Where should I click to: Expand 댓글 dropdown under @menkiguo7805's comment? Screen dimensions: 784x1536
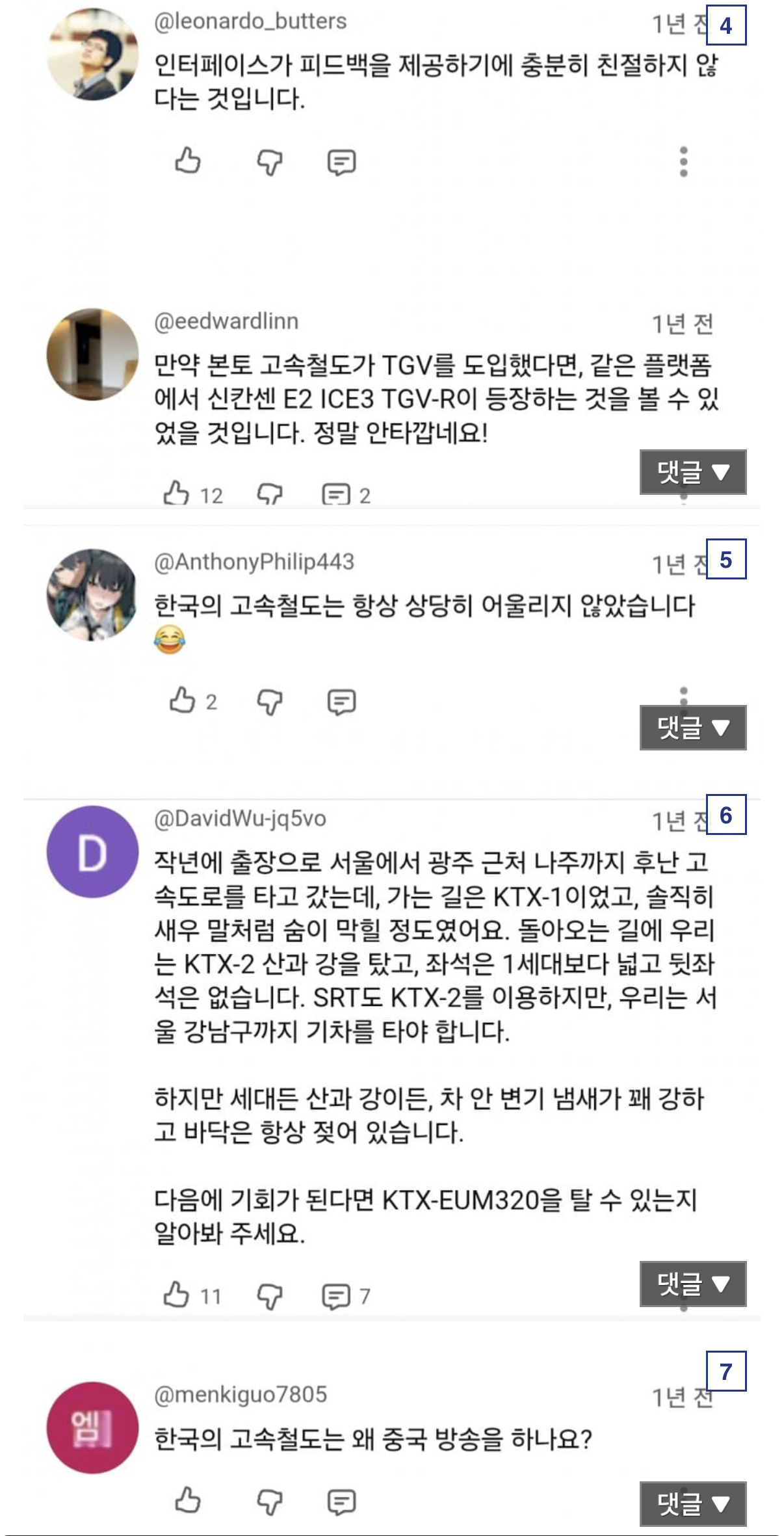(x=692, y=1503)
